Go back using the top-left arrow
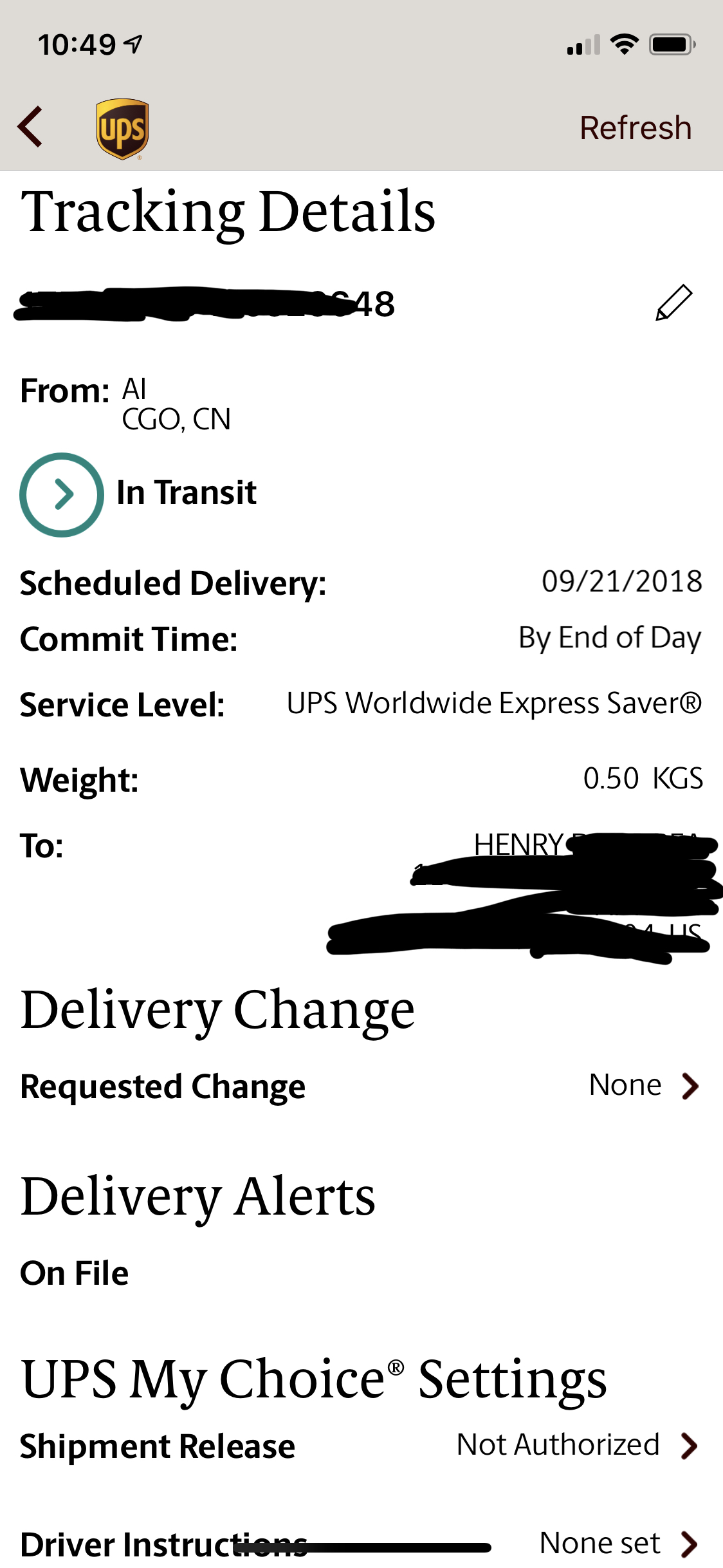Viewport: 723px width, 1568px height. click(x=30, y=127)
